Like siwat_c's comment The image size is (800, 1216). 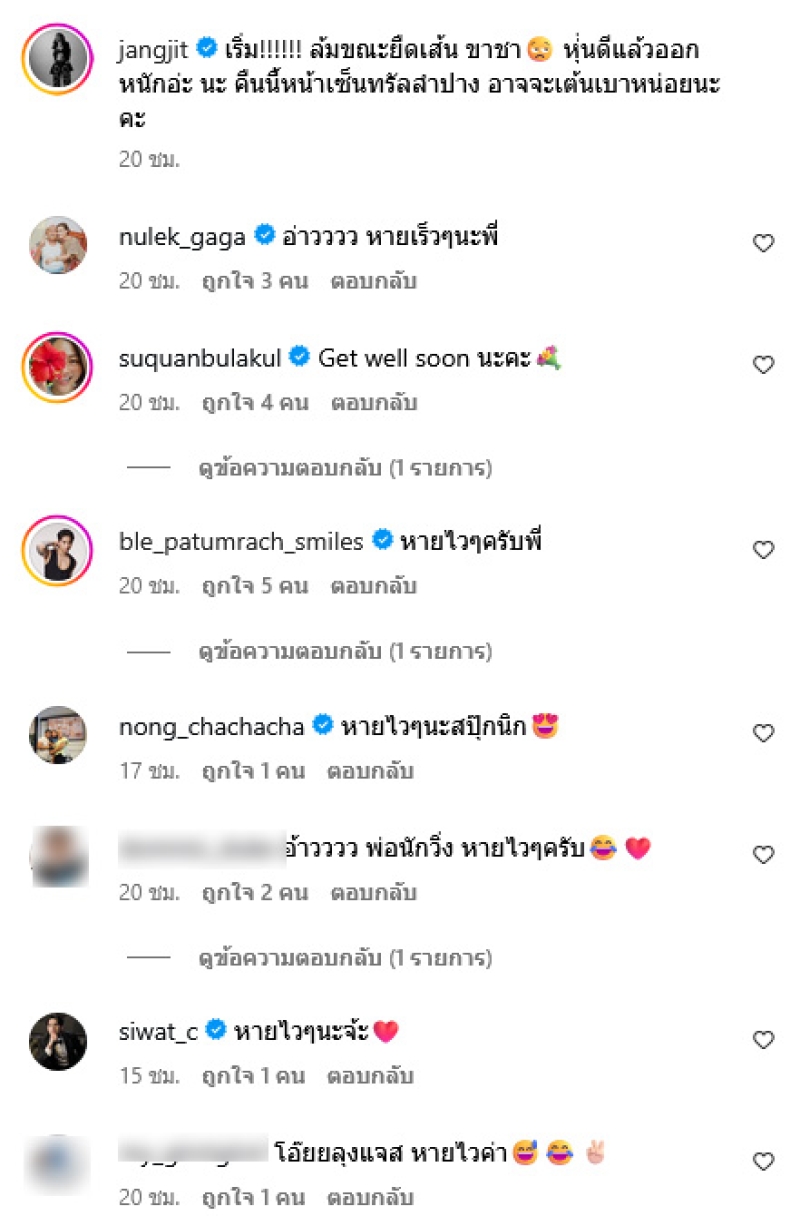[x=763, y=1039]
